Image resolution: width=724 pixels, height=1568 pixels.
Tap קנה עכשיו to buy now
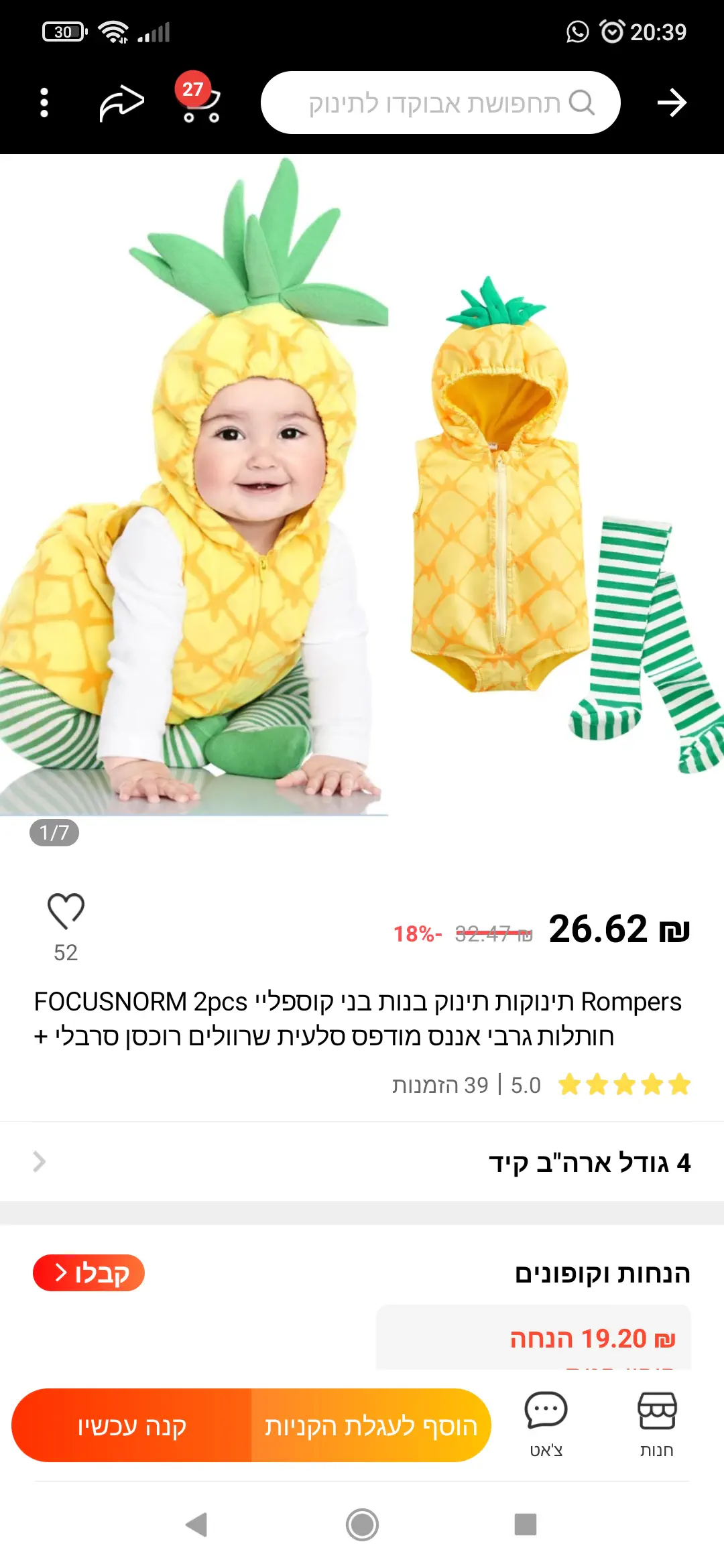132,1425
